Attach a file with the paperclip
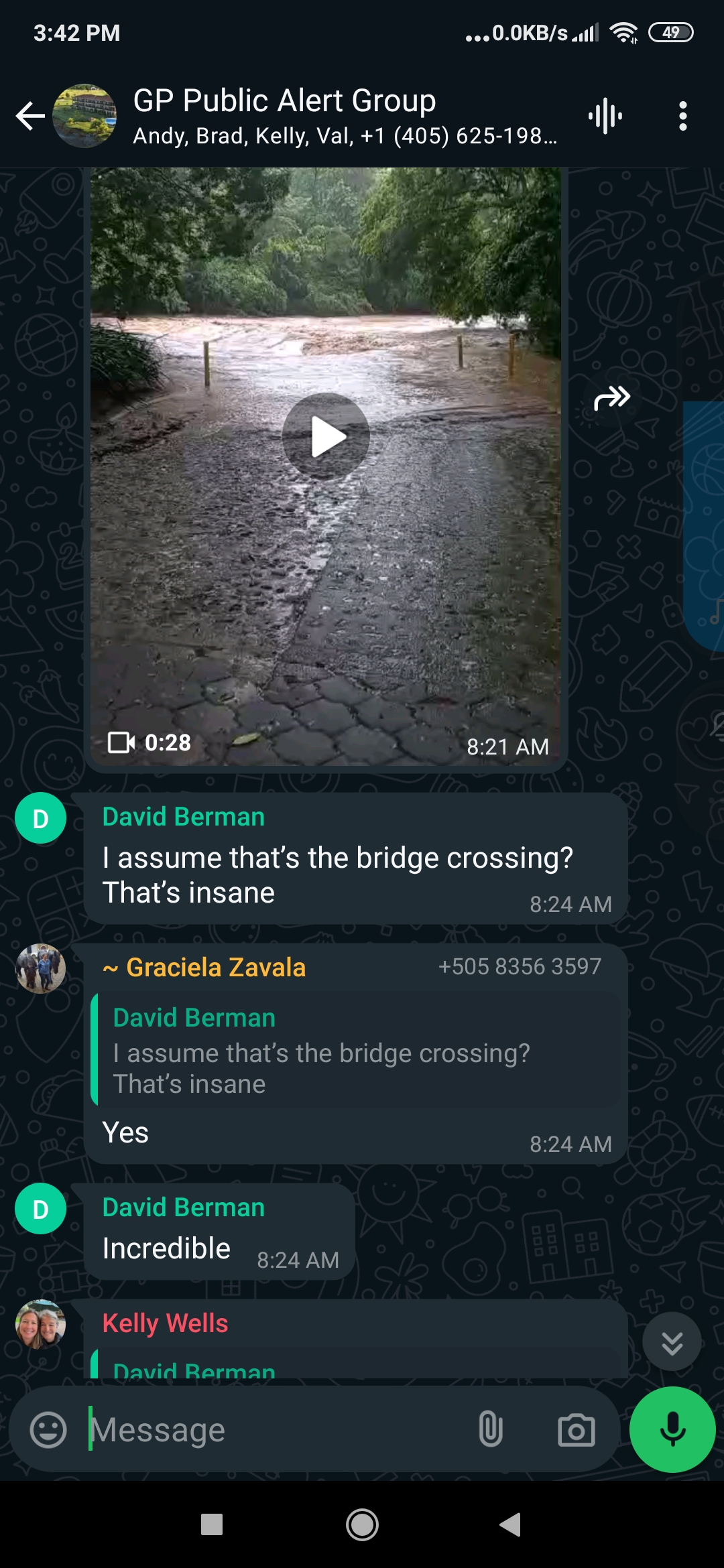724x1568 pixels. pos(490,1430)
